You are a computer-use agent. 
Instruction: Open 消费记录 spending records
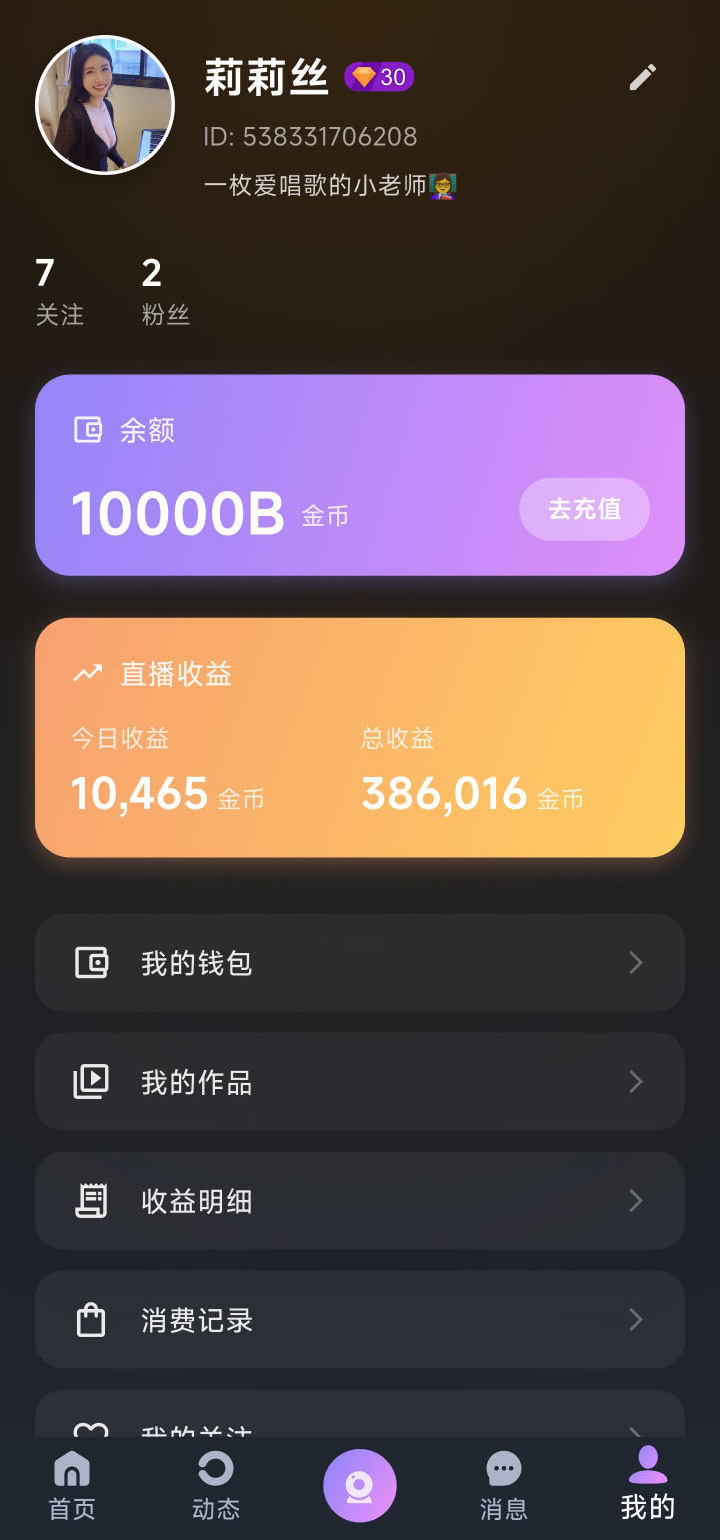coord(360,1320)
